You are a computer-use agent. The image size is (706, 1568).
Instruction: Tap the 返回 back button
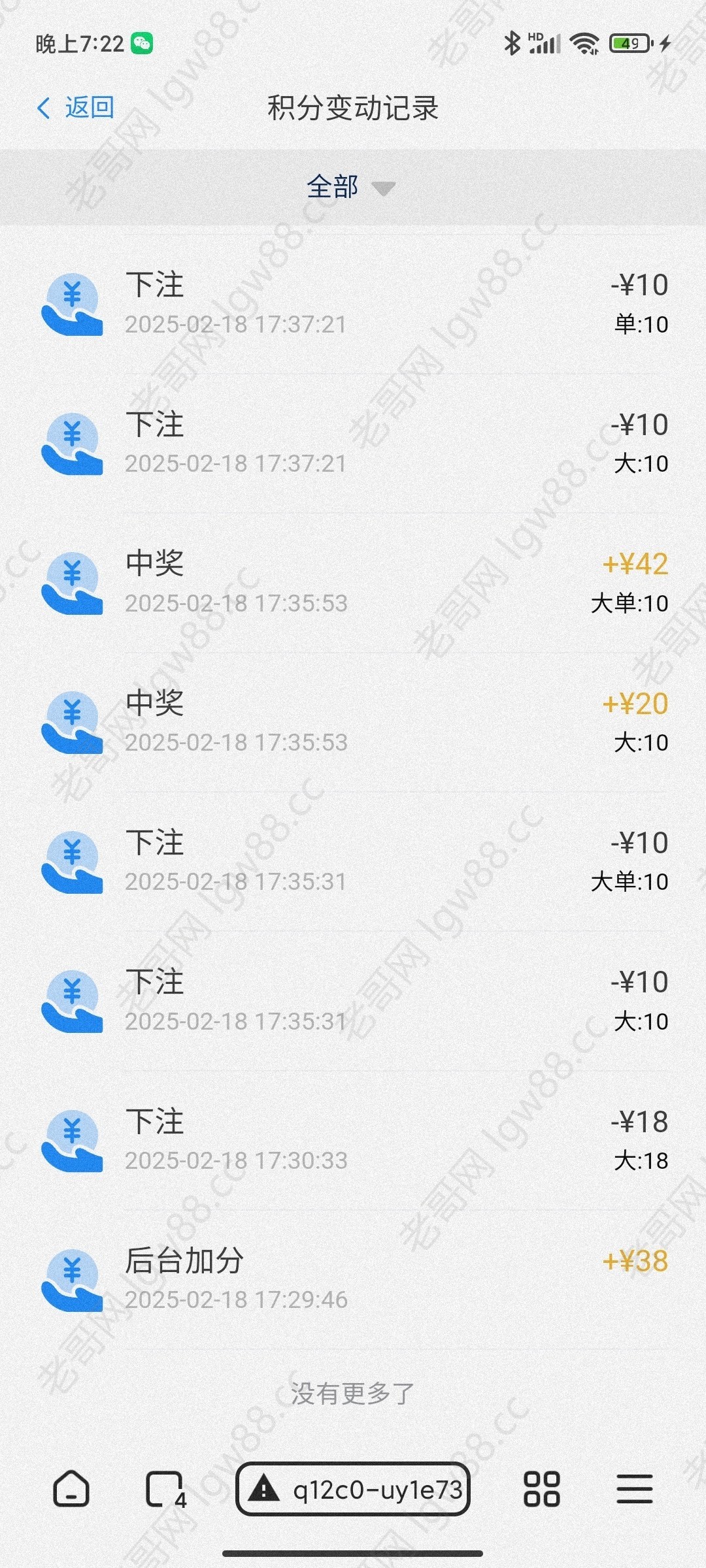tap(76, 108)
